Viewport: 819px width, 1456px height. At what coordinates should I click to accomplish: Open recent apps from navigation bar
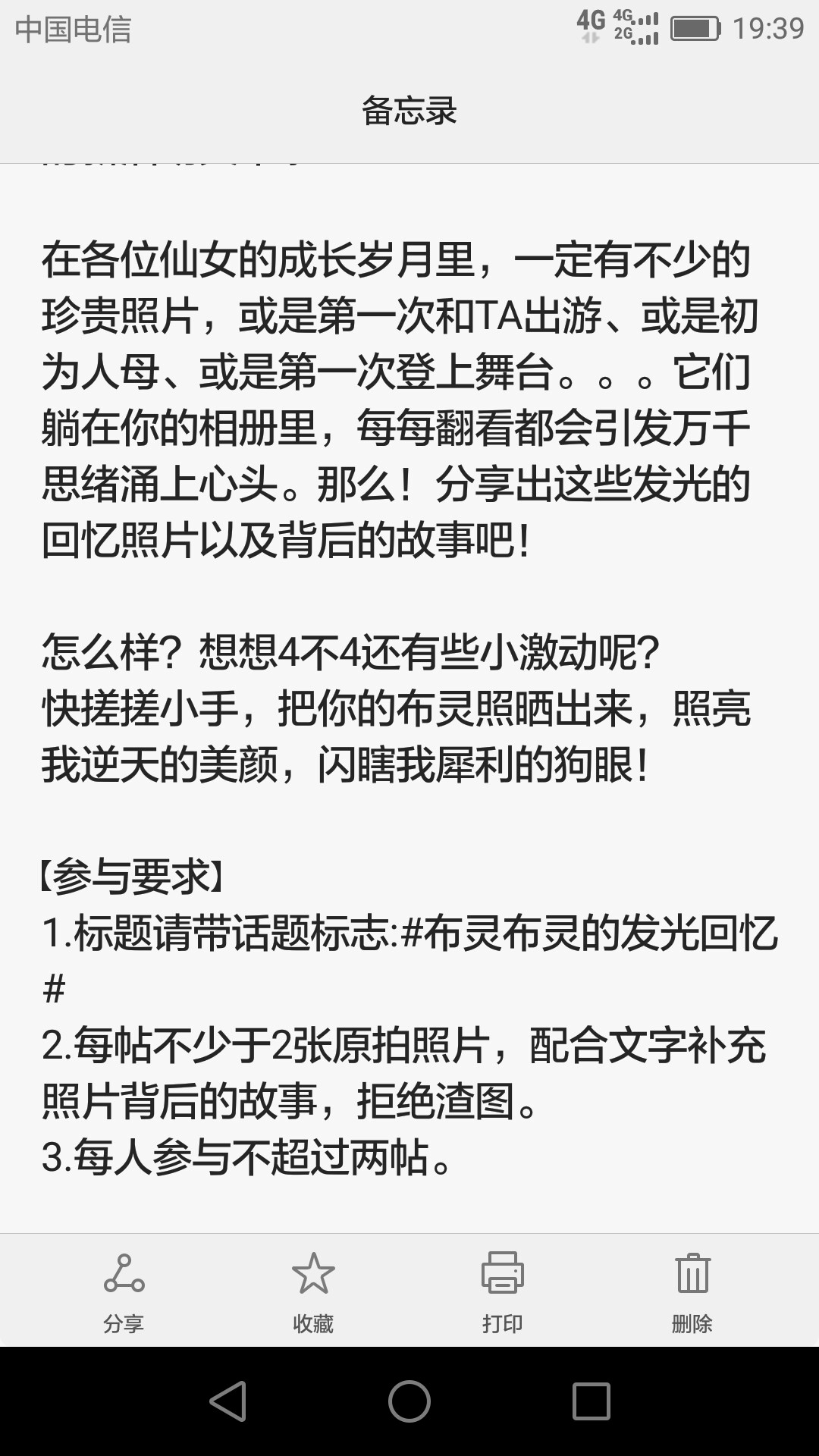click(591, 1401)
